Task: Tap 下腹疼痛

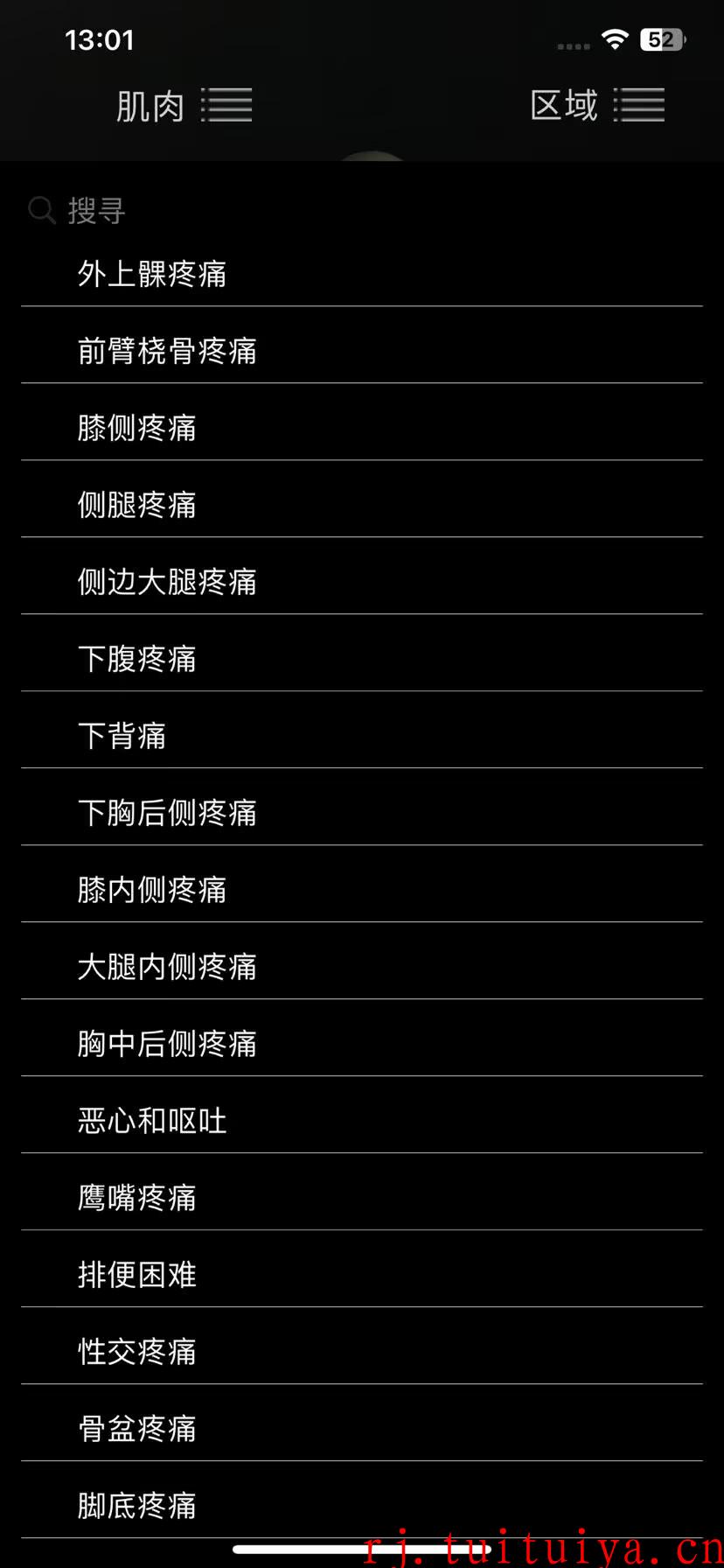Action: (x=362, y=659)
